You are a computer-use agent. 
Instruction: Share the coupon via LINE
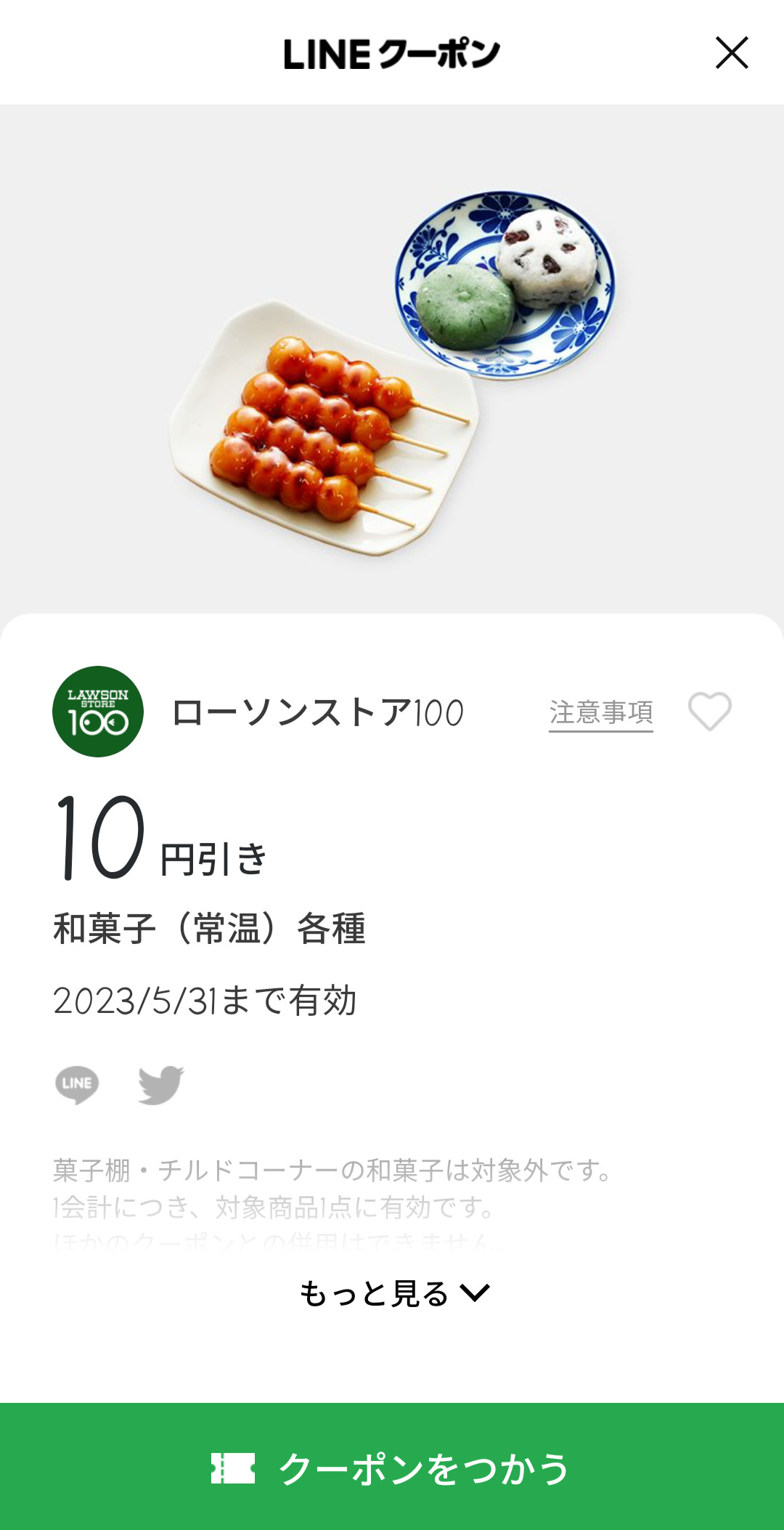tap(77, 1085)
